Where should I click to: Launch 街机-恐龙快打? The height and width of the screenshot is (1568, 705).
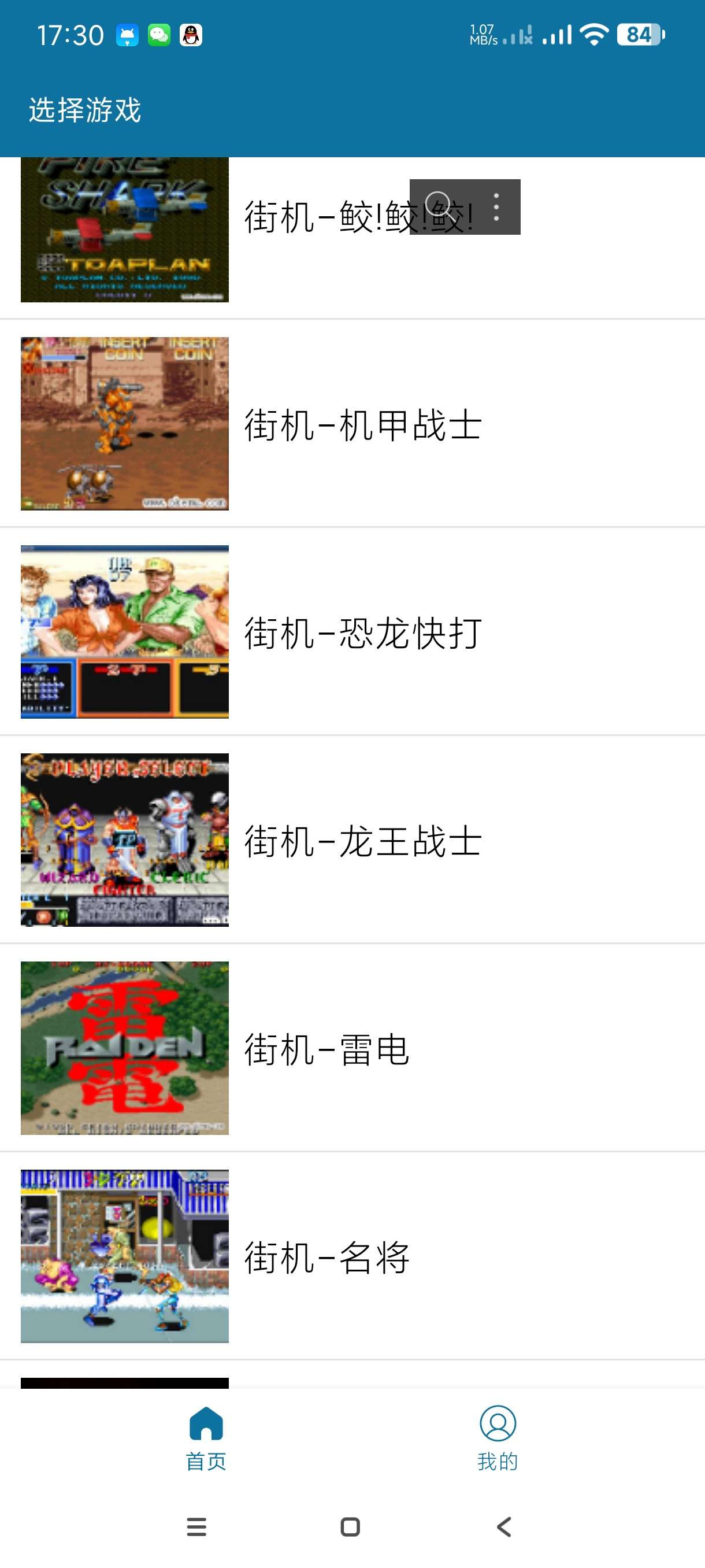click(x=362, y=633)
